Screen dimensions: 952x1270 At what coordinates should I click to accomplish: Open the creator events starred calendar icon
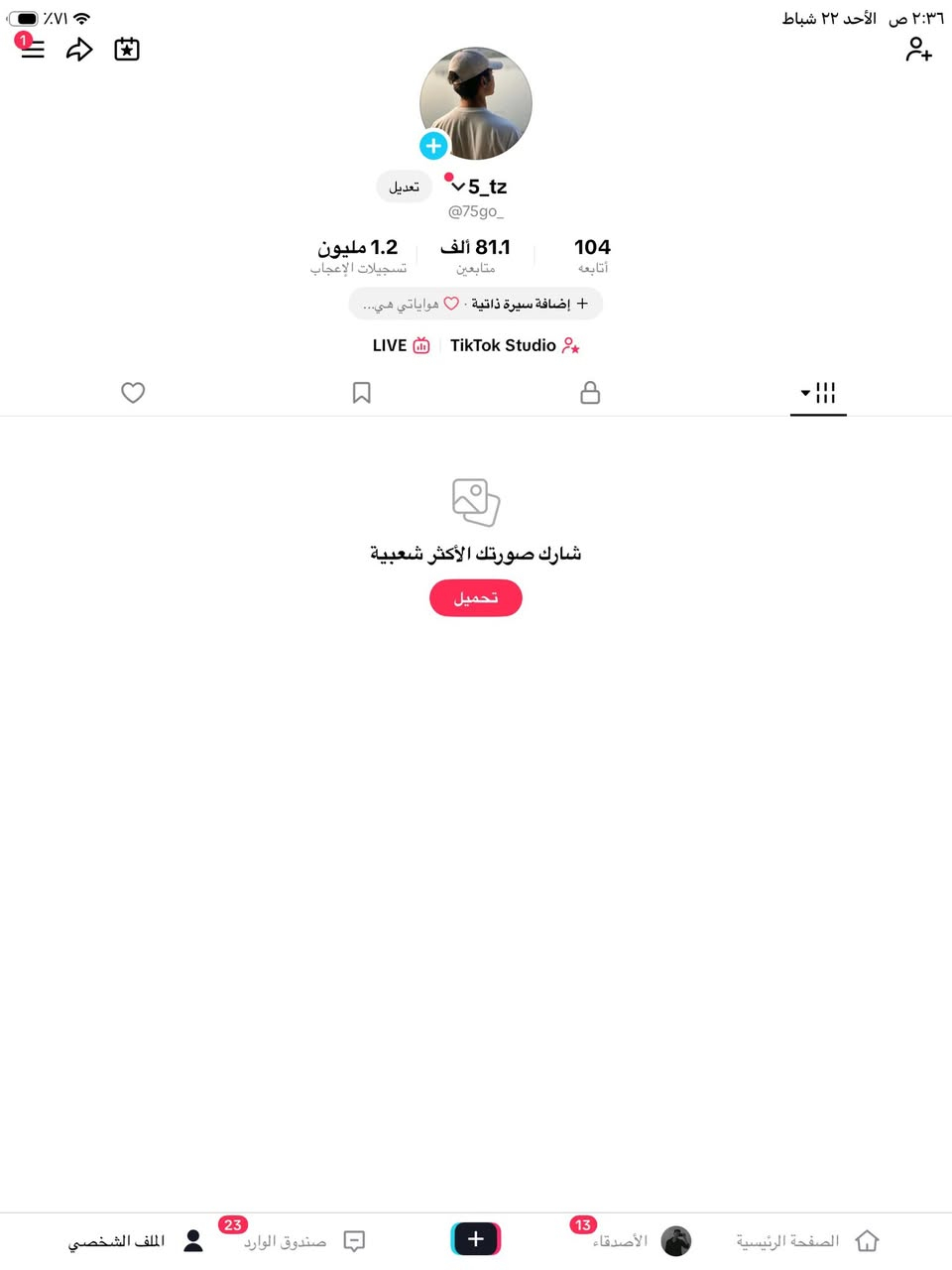coord(126,49)
